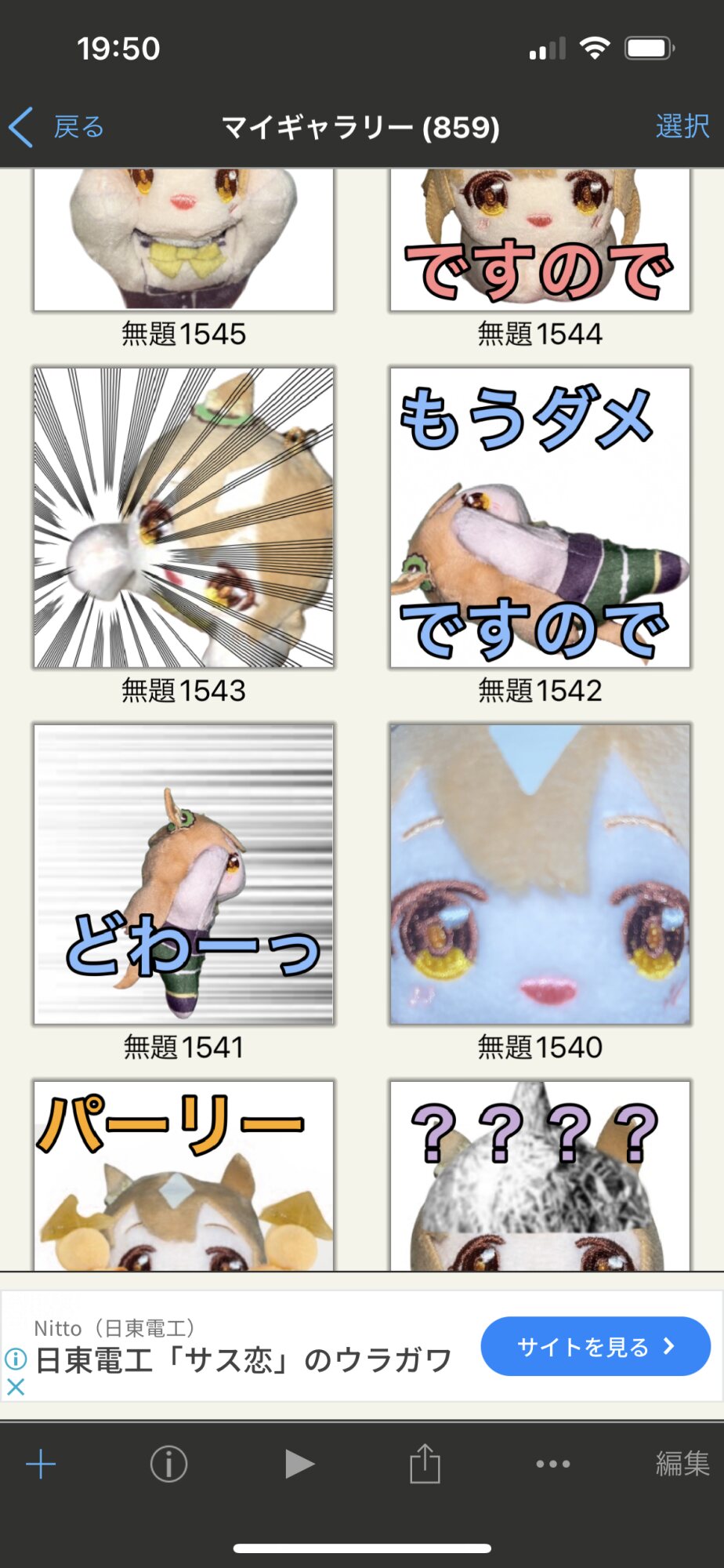724x1568 pixels.
Task: Go back with the 戻る button
Action: 58,127
